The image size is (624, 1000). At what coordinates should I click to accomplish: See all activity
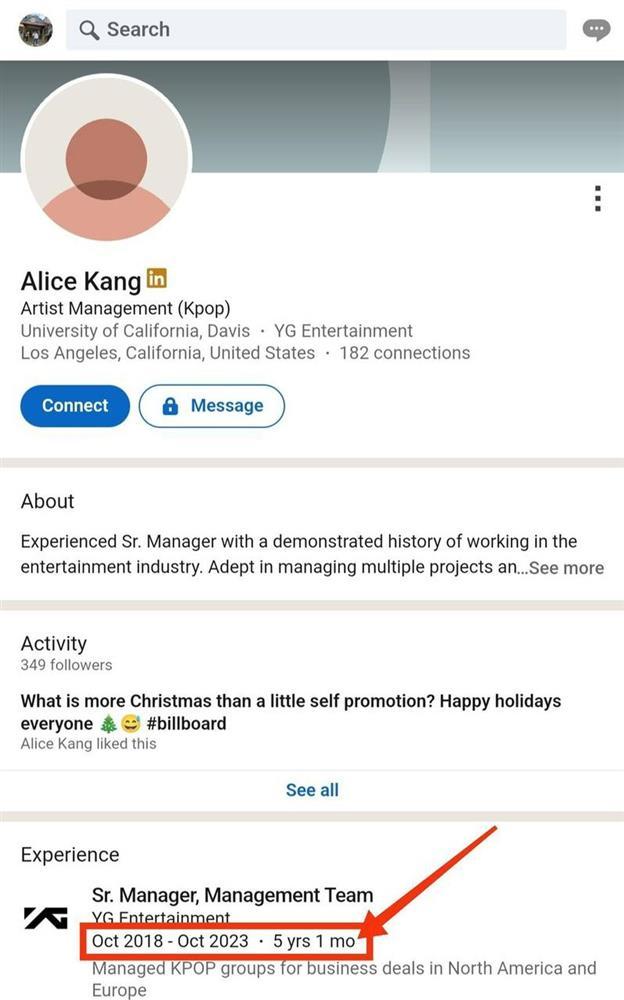coord(312,790)
